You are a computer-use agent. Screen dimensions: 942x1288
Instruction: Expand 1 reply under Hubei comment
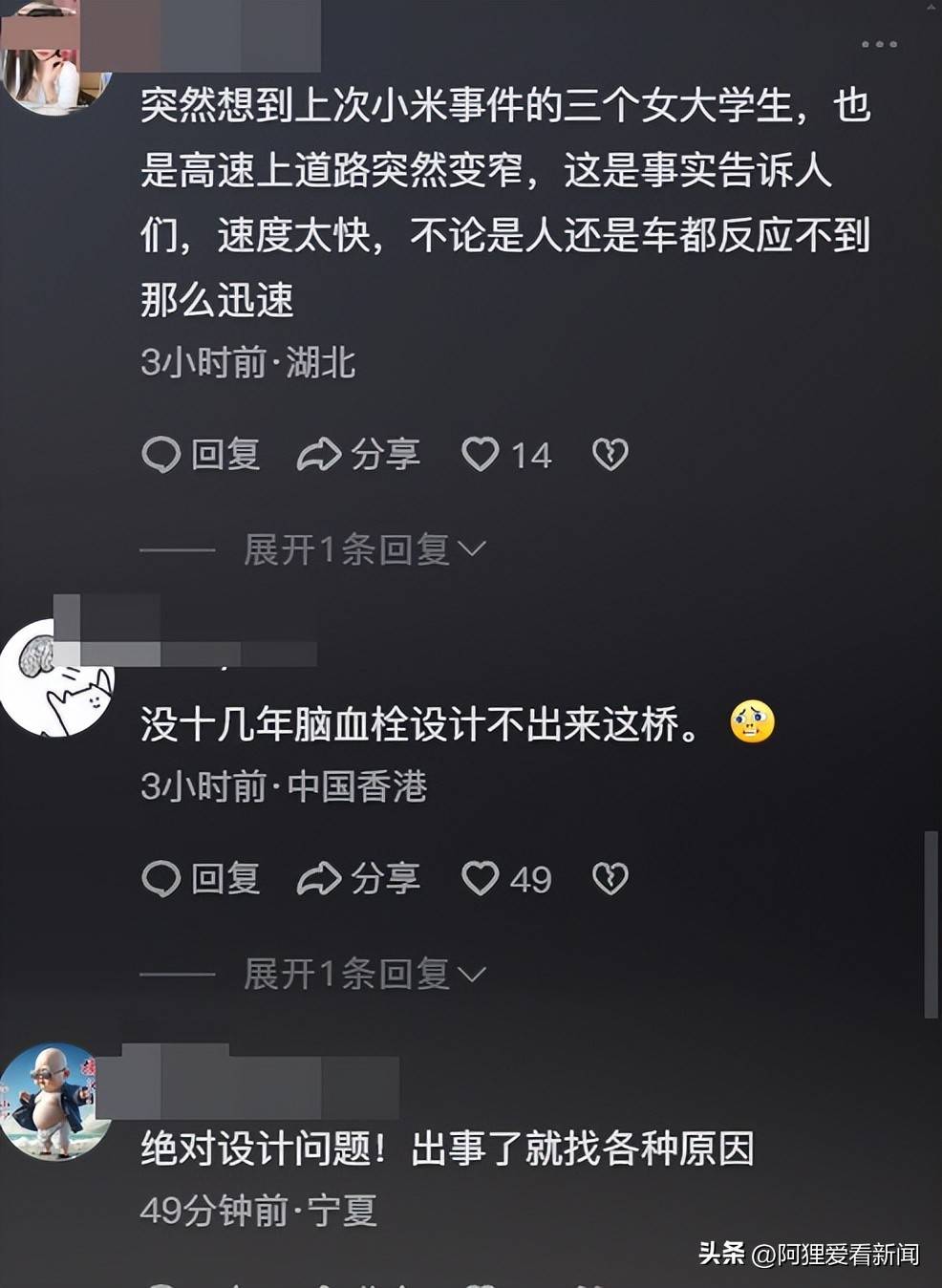coord(363,549)
